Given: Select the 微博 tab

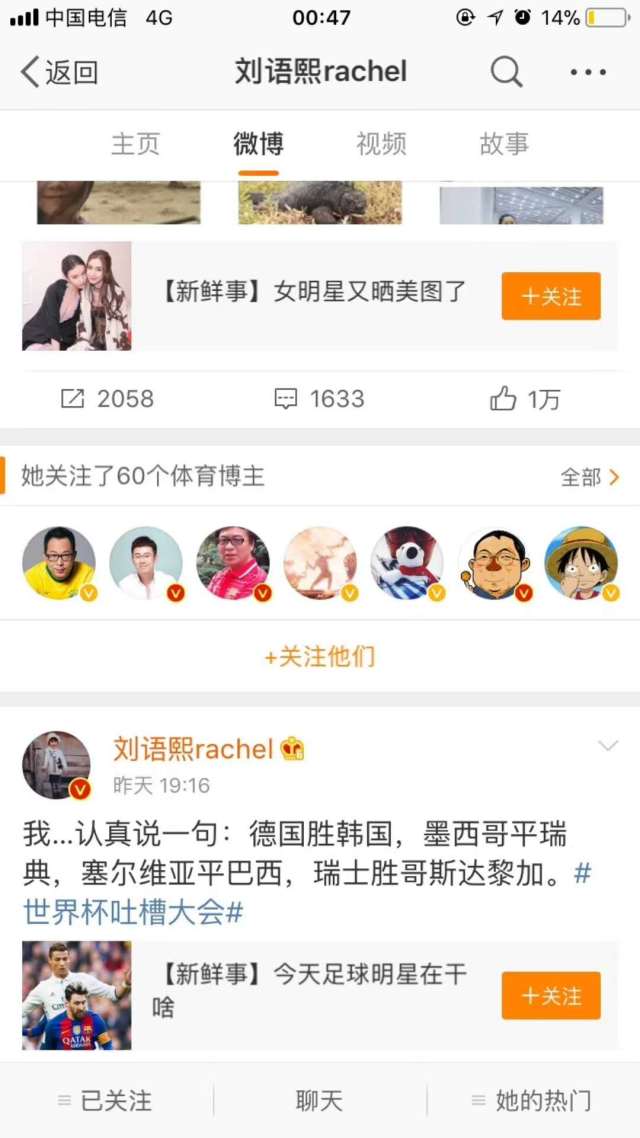Looking at the screenshot, I should coord(258,144).
